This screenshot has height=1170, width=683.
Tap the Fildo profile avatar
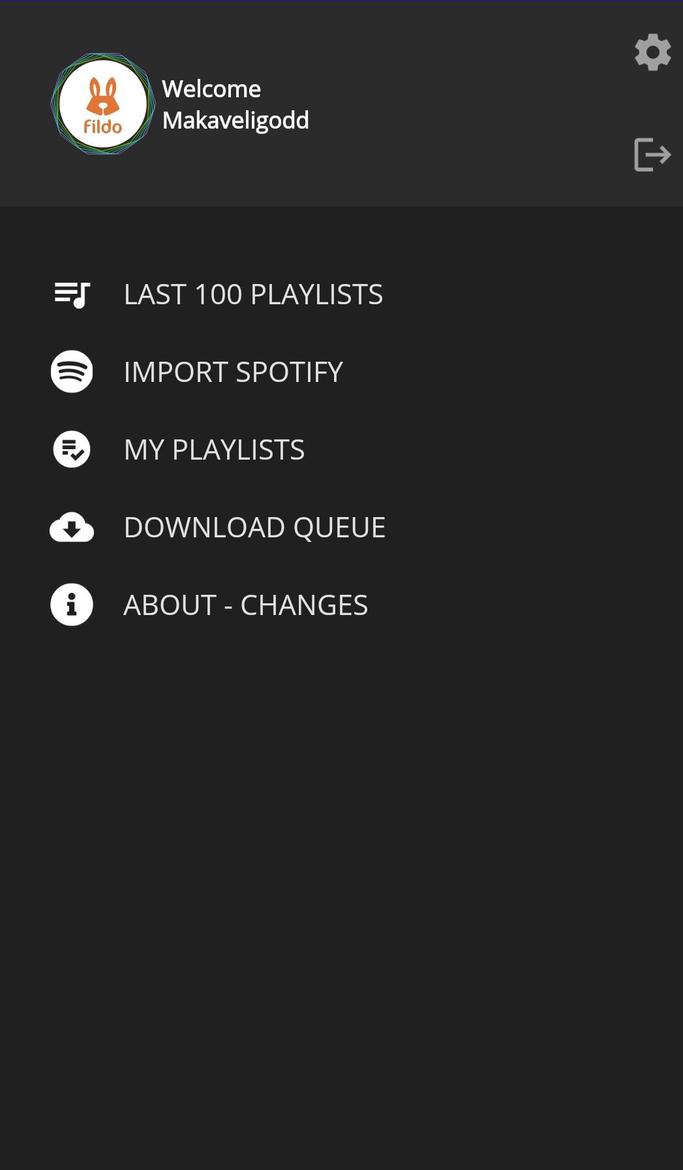tap(103, 104)
